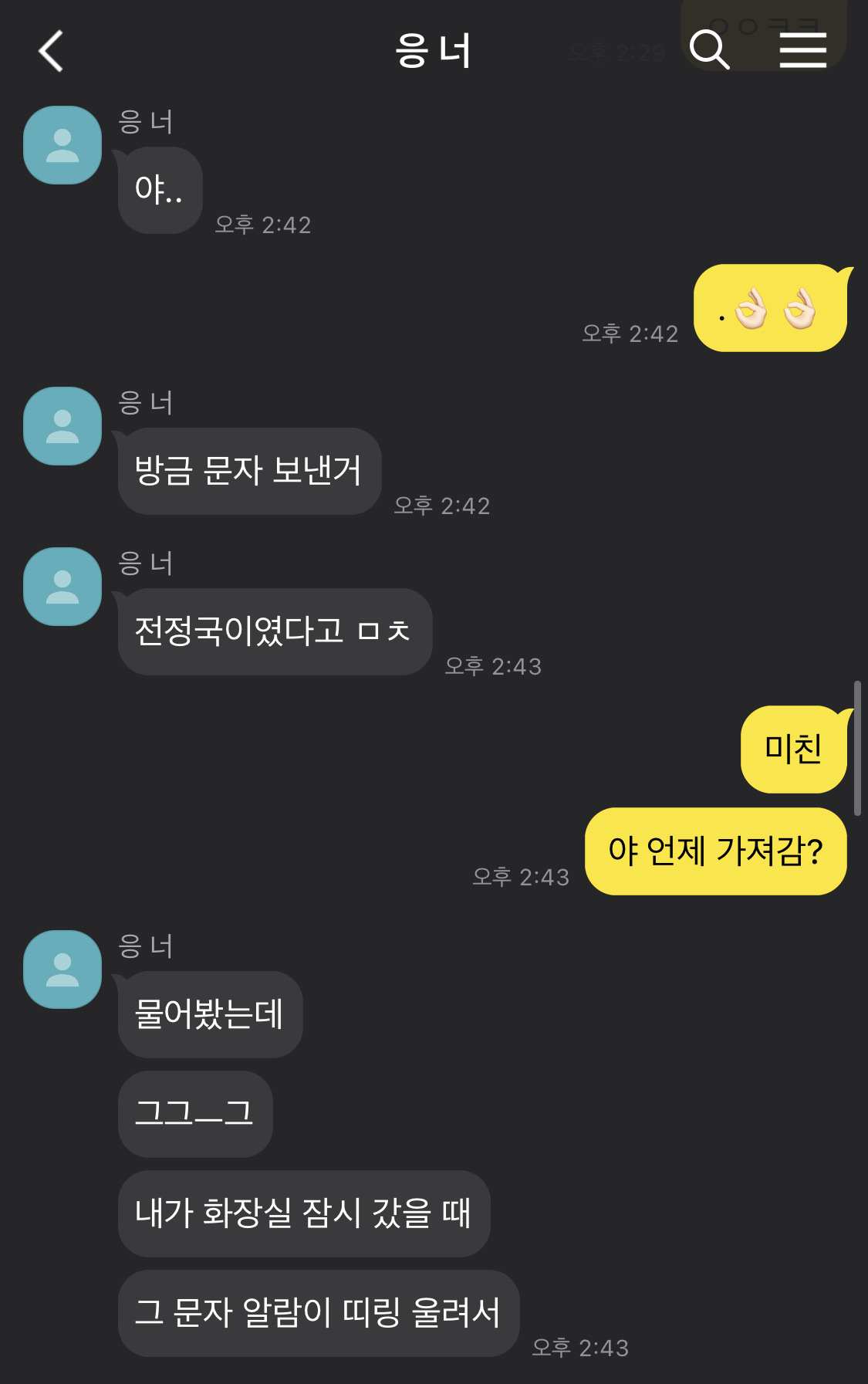Open profile picture beside 전정국이였다고 message
868x1384 pixels.
coord(62,587)
